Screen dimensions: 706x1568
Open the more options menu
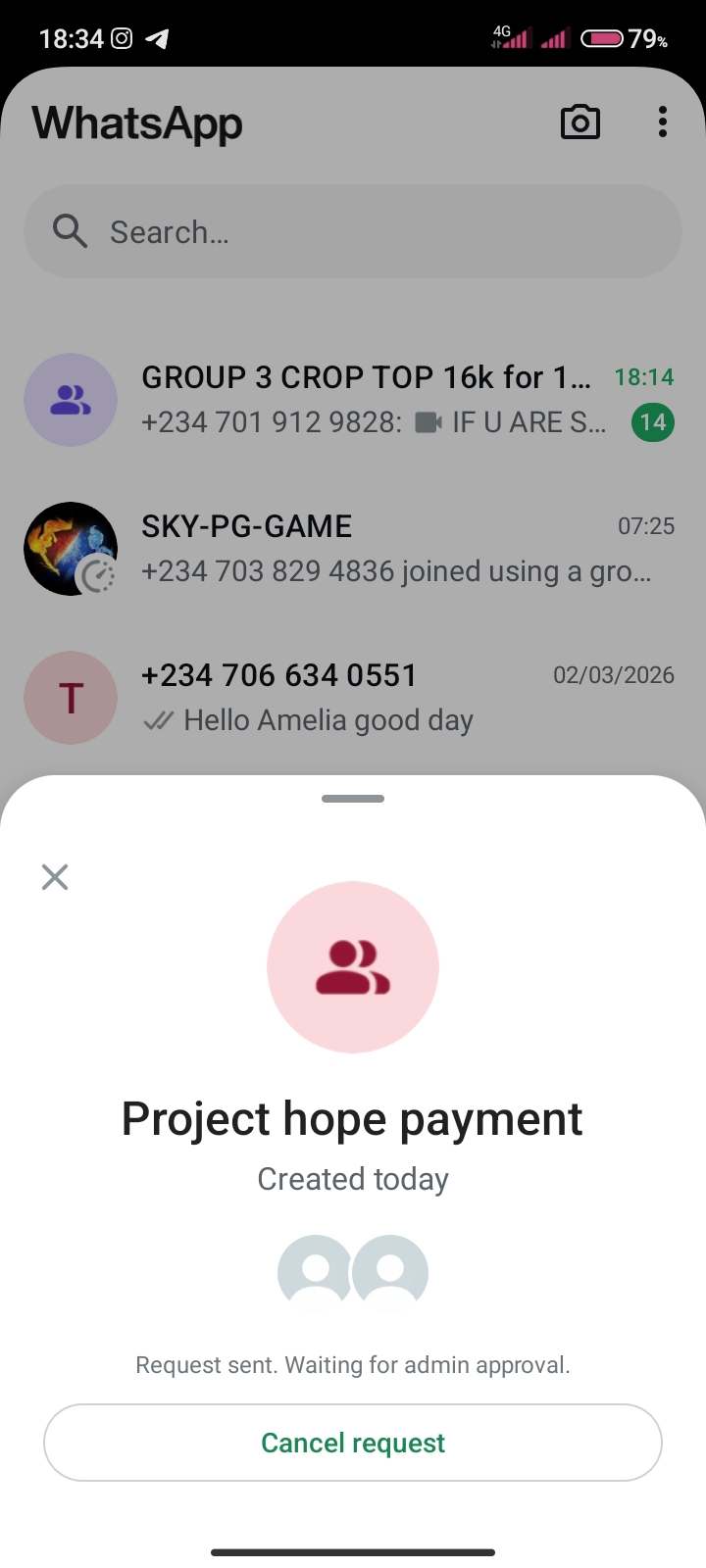(663, 122)
